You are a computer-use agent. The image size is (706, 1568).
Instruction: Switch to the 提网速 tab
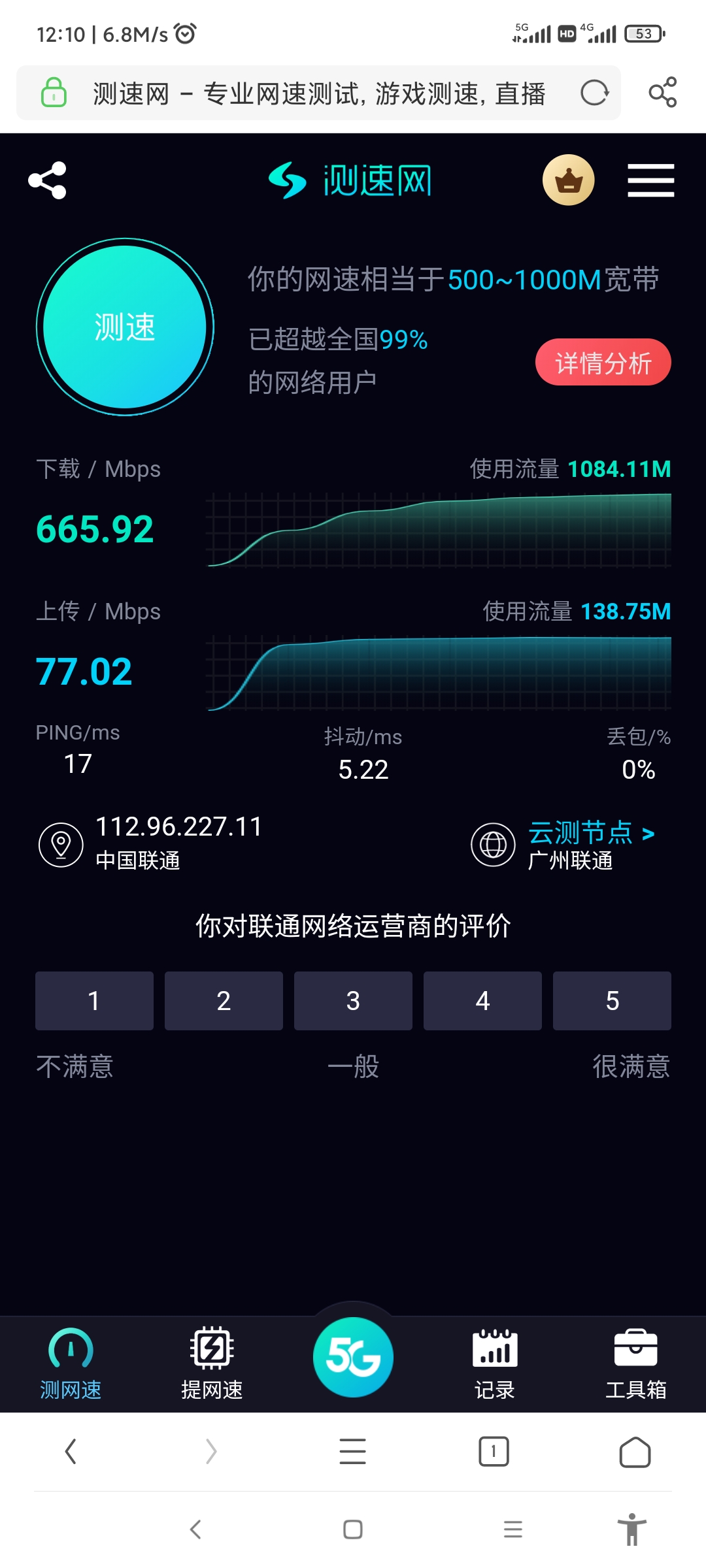(x=212, y=1364)
